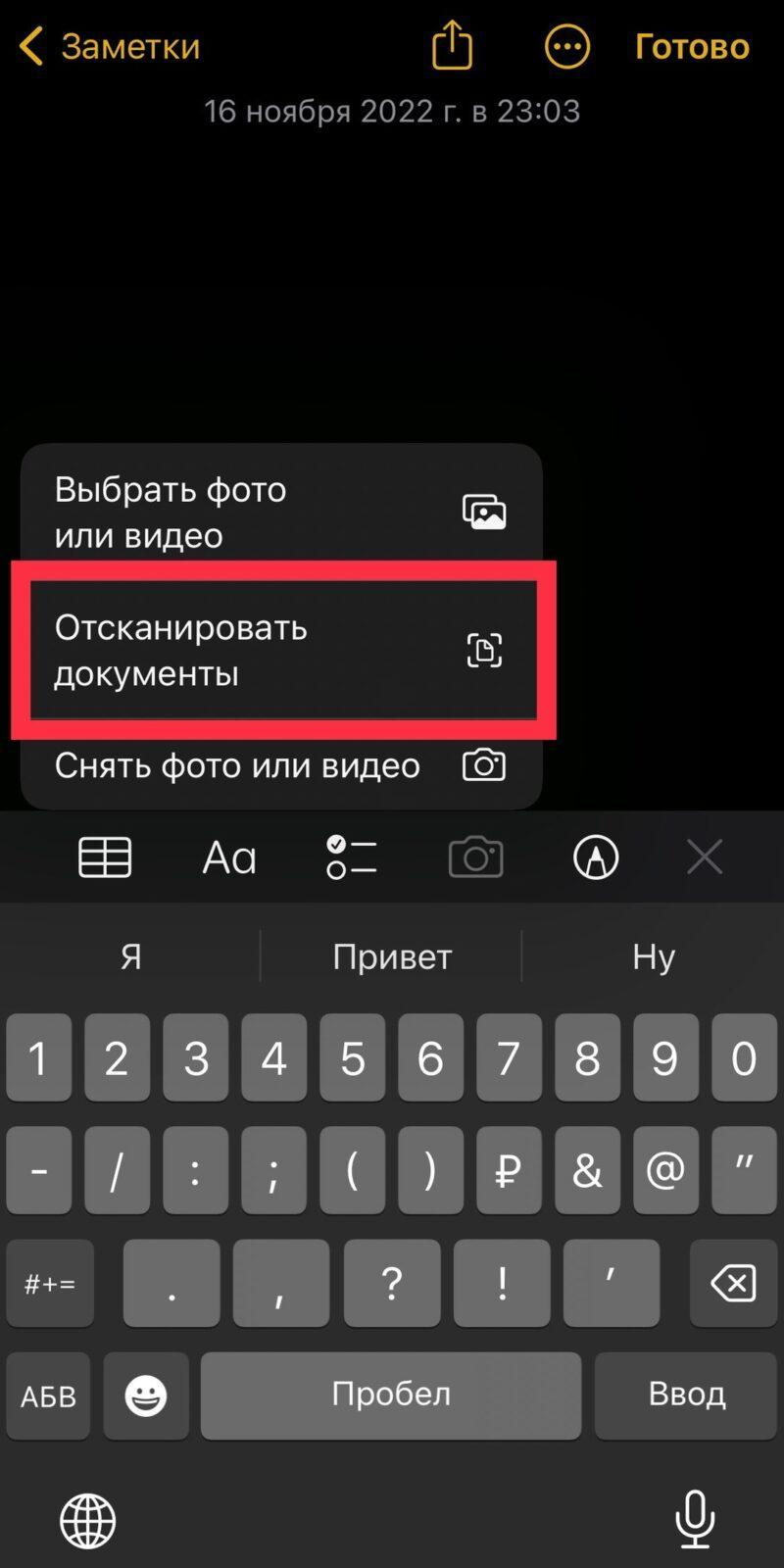
Task: Select Выбрать фото или видео
Action: [281, 512]
